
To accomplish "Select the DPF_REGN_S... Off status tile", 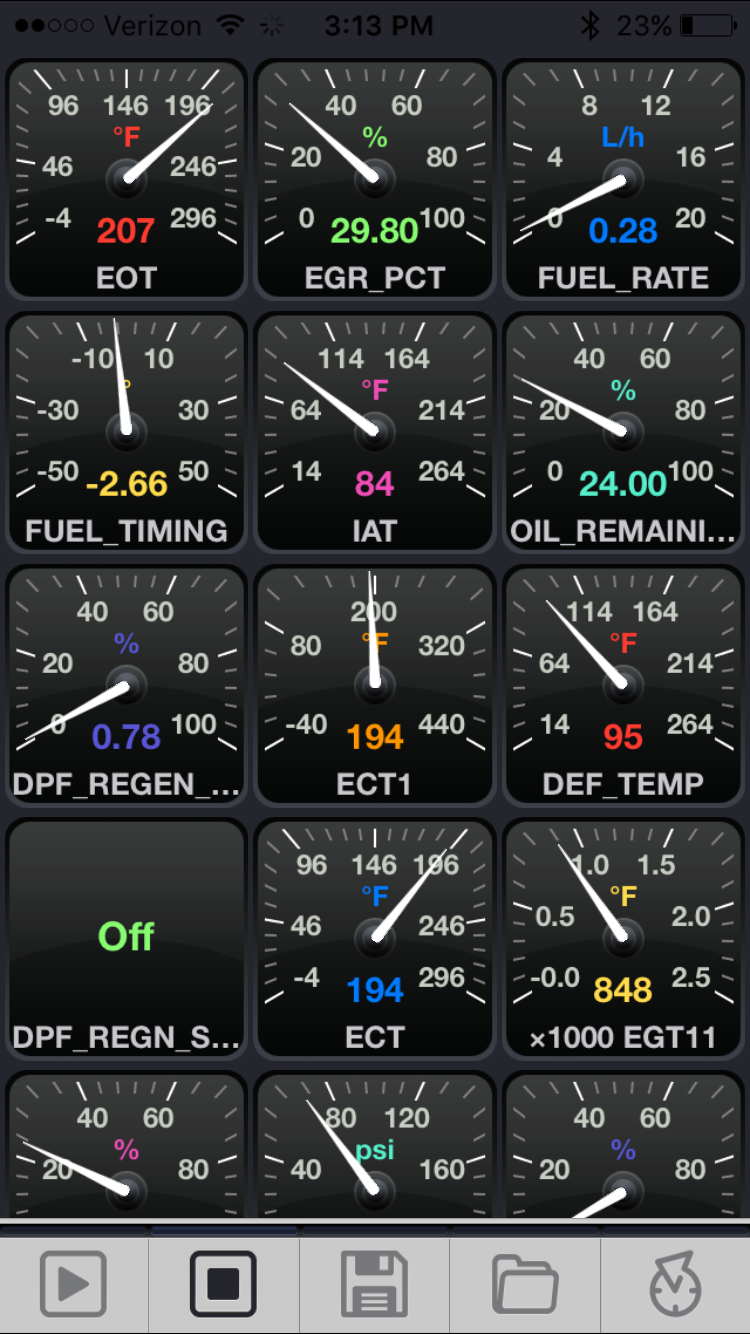I will pos(126,937).
